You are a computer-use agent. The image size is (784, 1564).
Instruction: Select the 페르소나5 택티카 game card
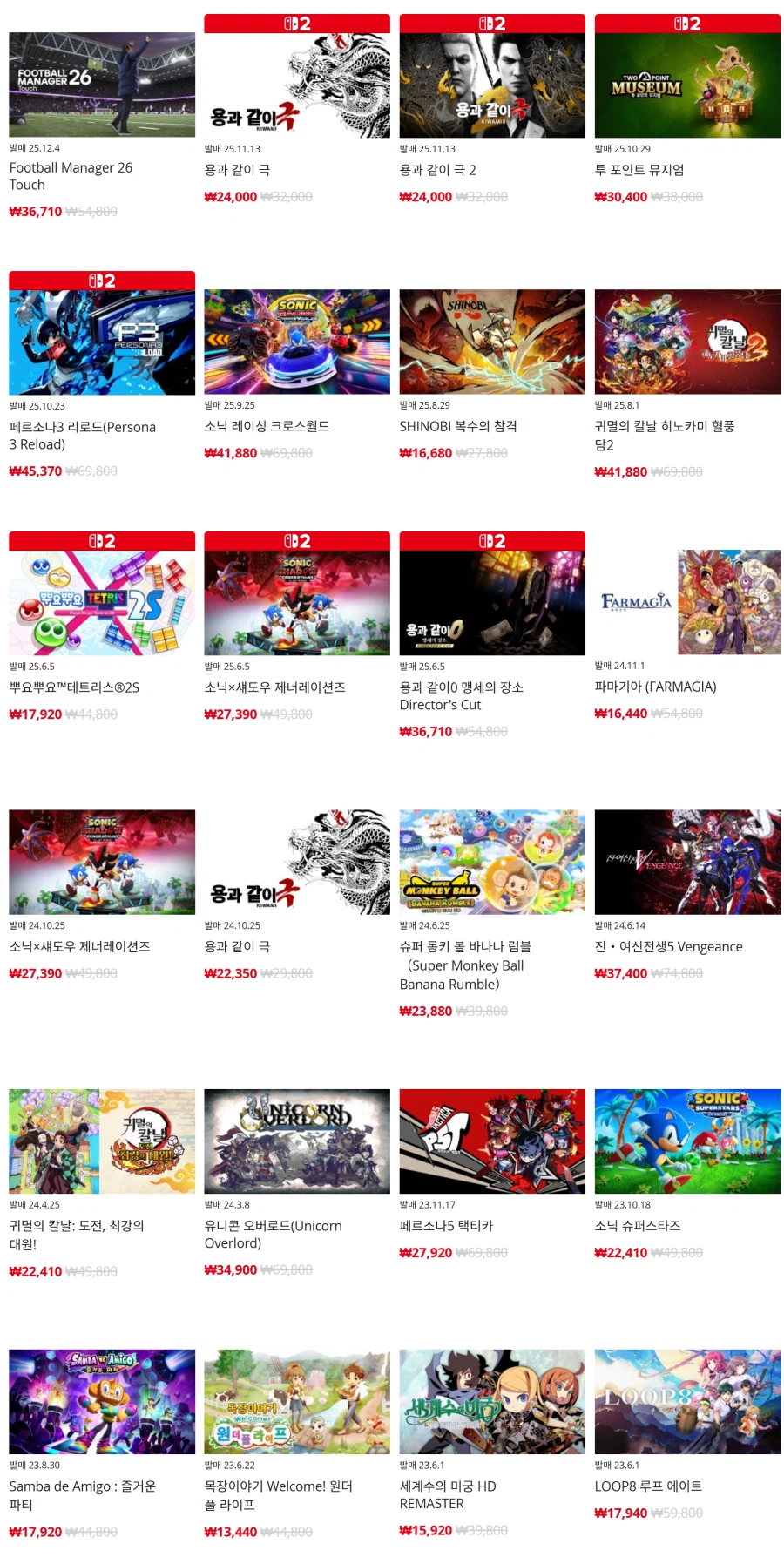click(492, 1141)
